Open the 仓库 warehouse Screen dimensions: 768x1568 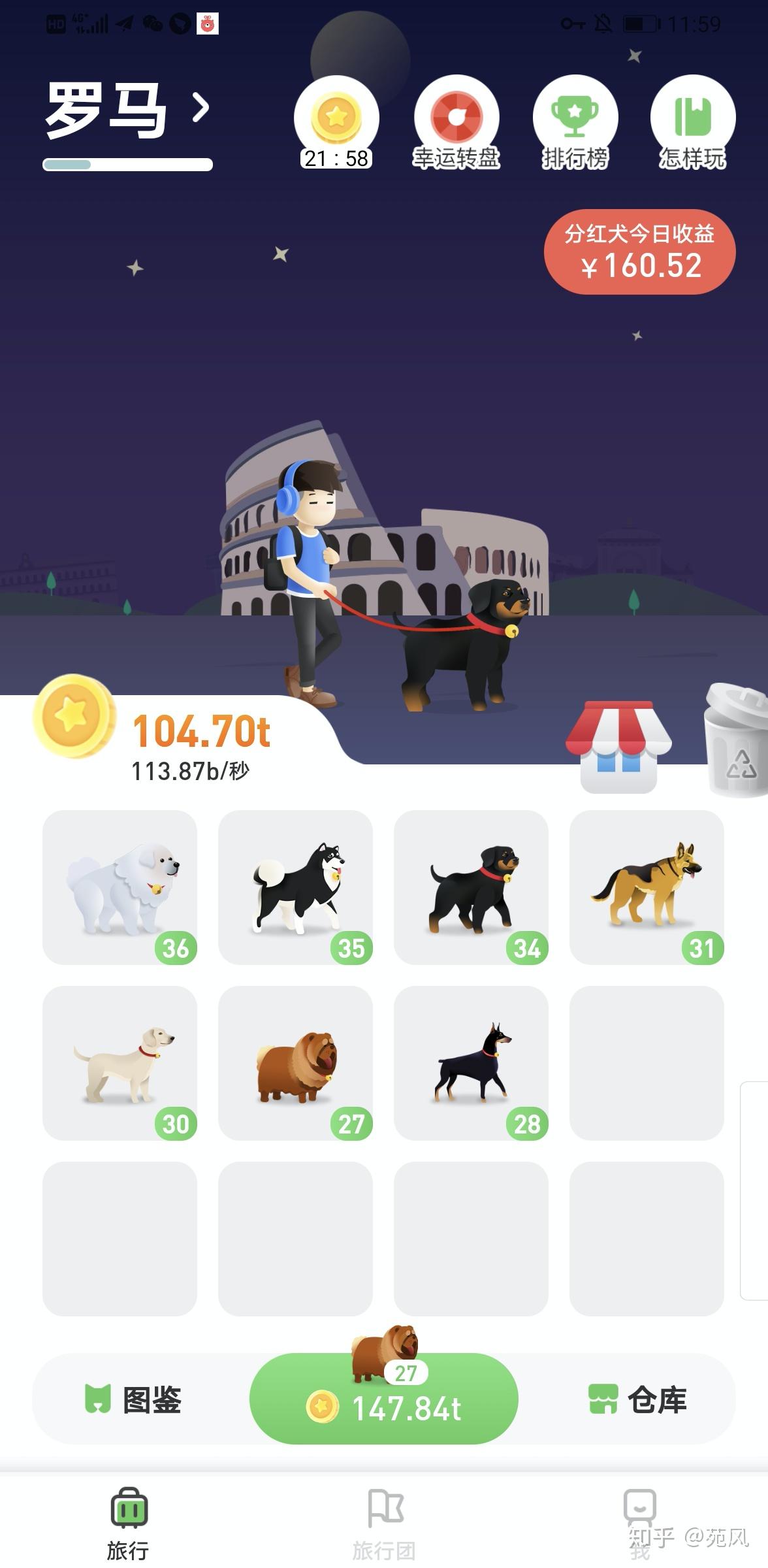pyautogui.click(x=637, y=1399)
